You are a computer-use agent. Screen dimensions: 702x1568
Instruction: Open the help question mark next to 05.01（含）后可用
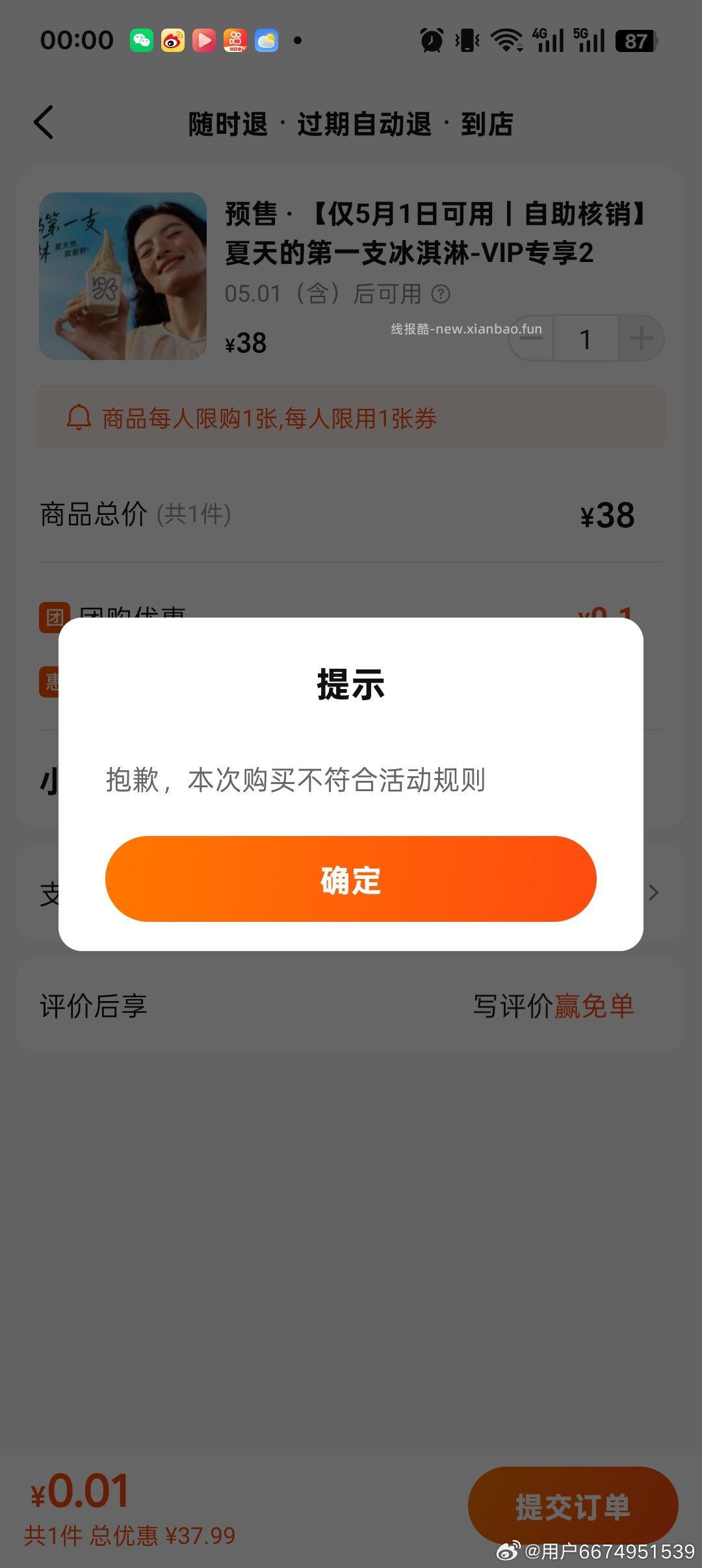pos(442,294)
